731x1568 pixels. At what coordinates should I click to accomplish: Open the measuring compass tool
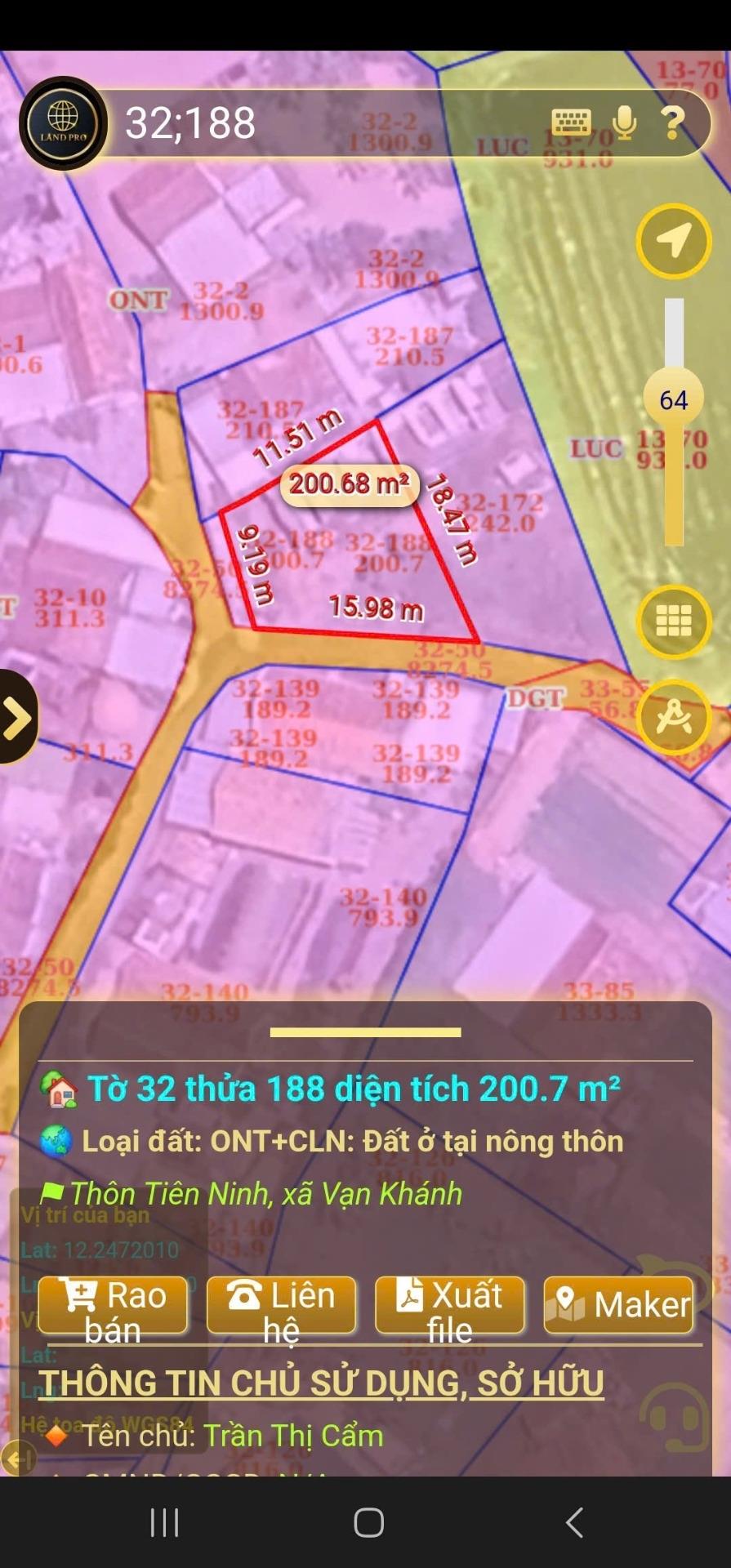tap(673, 718)
